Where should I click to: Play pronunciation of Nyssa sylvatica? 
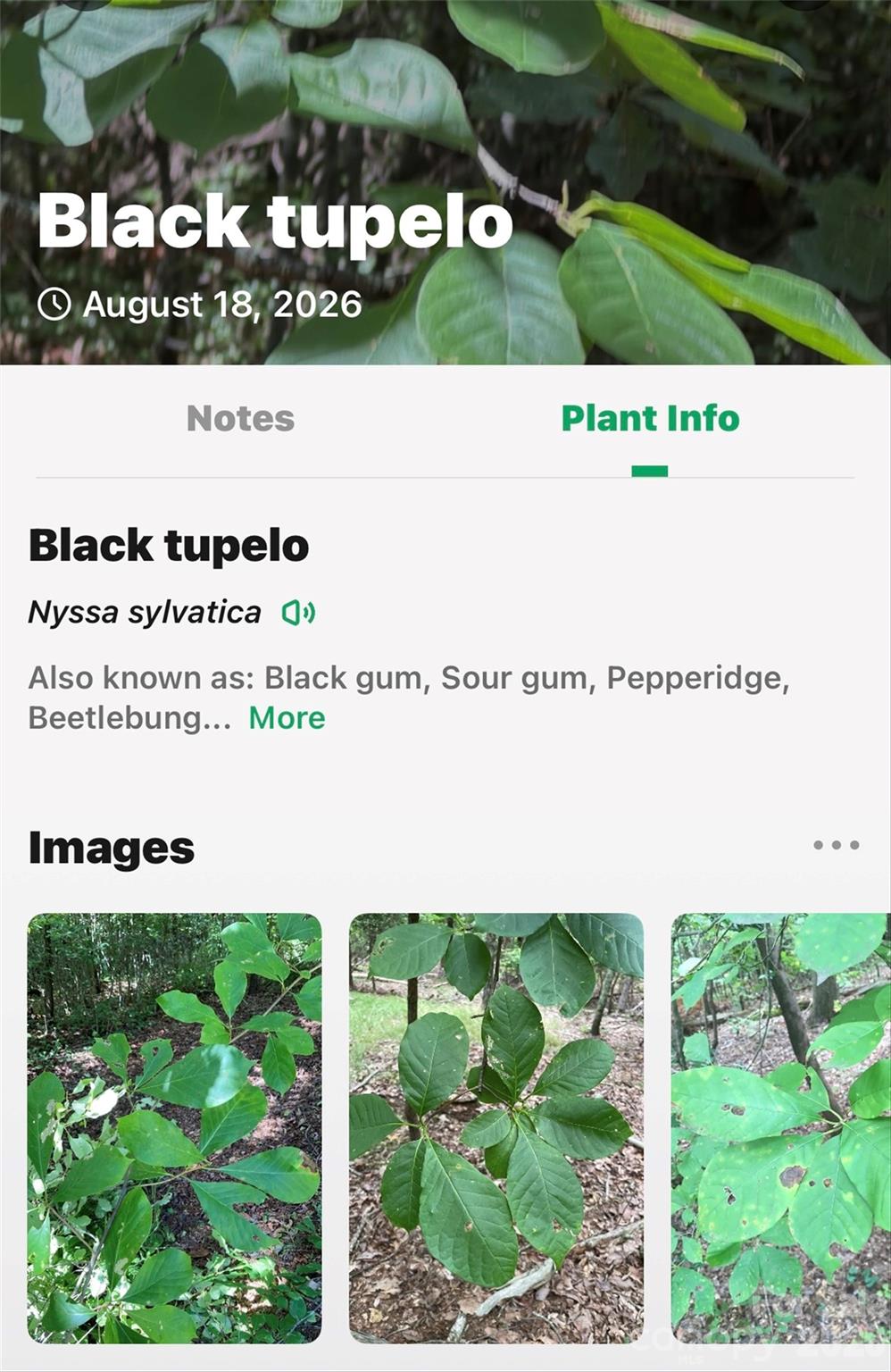coord(298,613)
